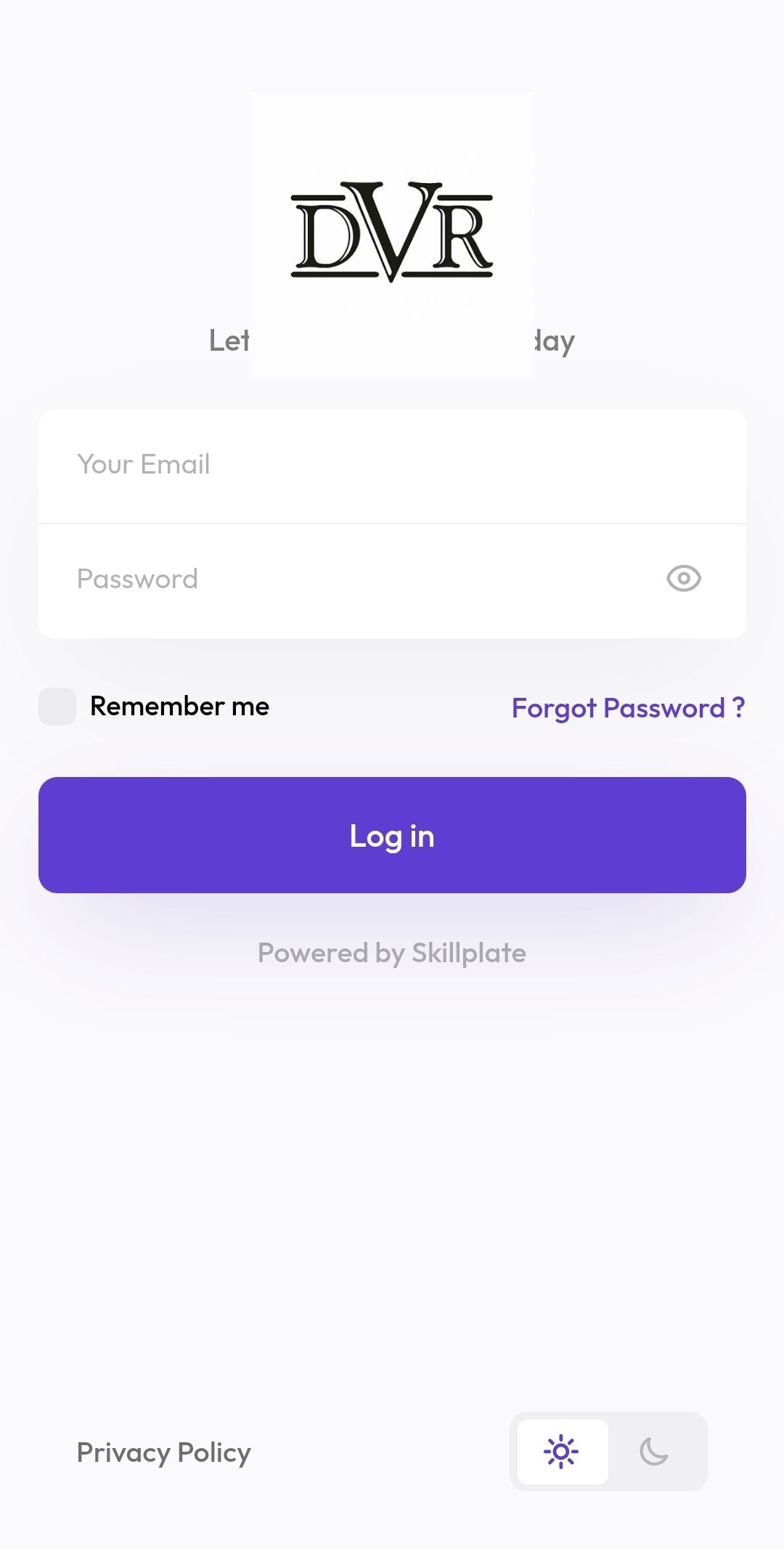Show password with the eye icon
The height and width of the screenshot is (1549, 784).
point(683,579)
